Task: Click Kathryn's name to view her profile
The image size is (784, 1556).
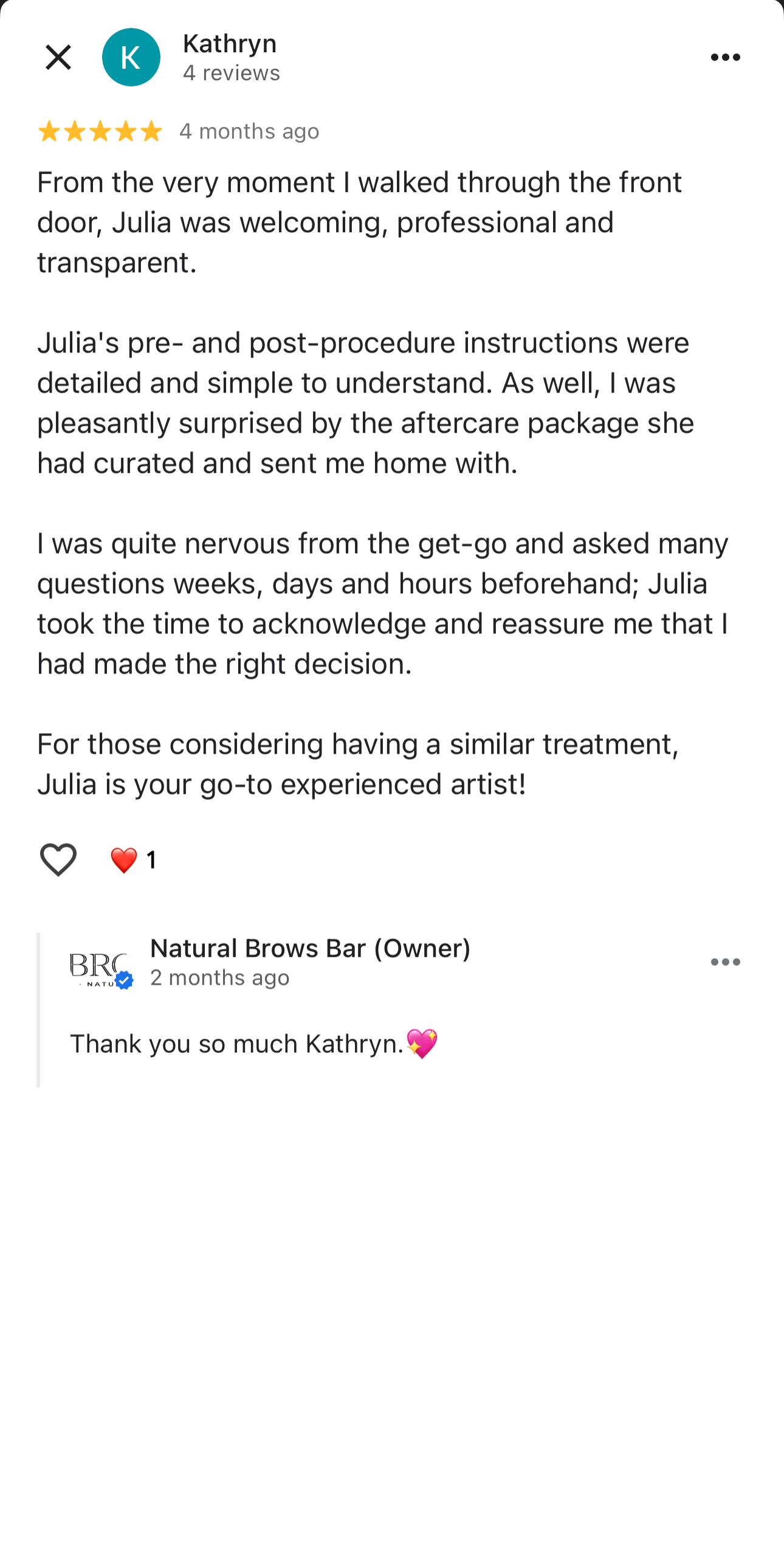Action: coord(229,43)
